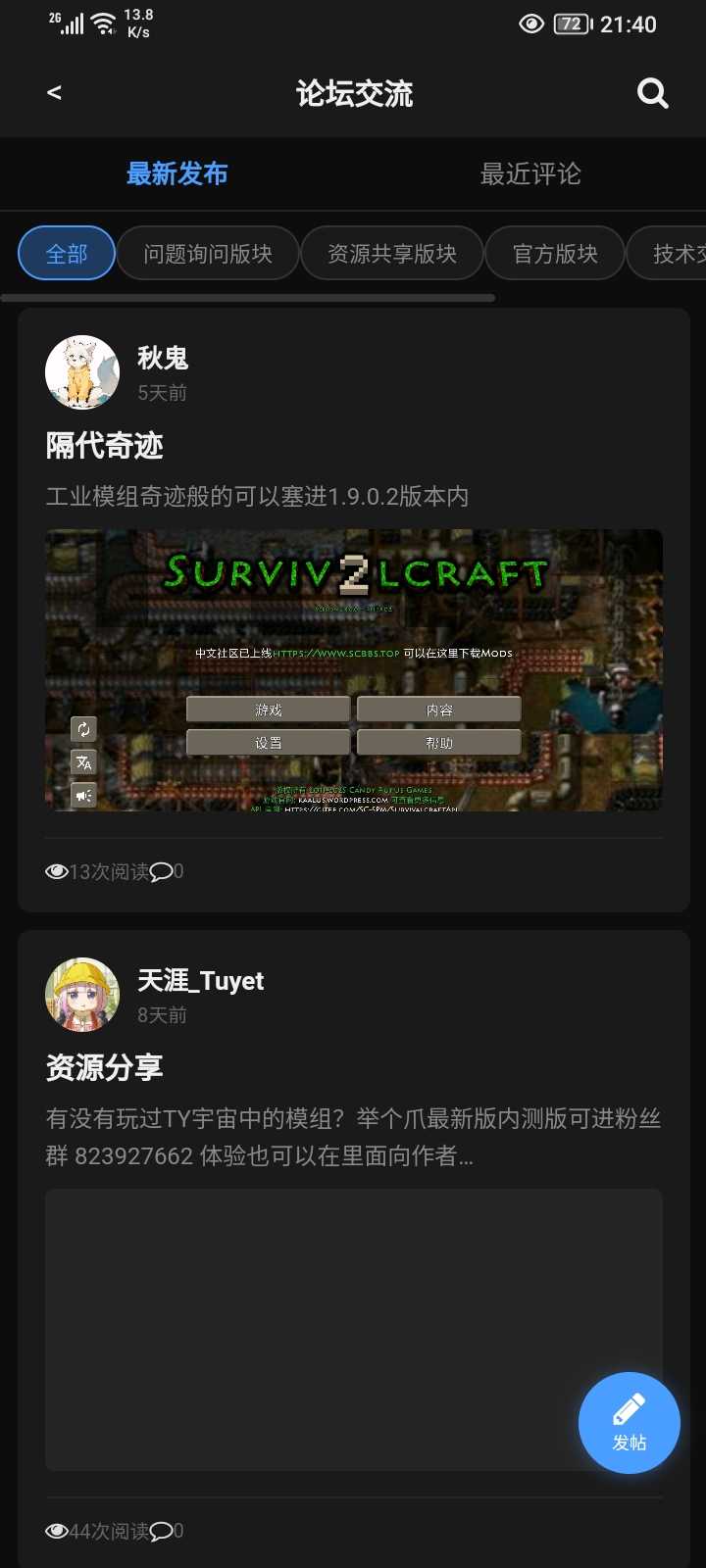Image resolution: width=706 pixels, height=1568 pixels.
Task: Open the comment icon under 资源分享
Action: (162, 1531)
